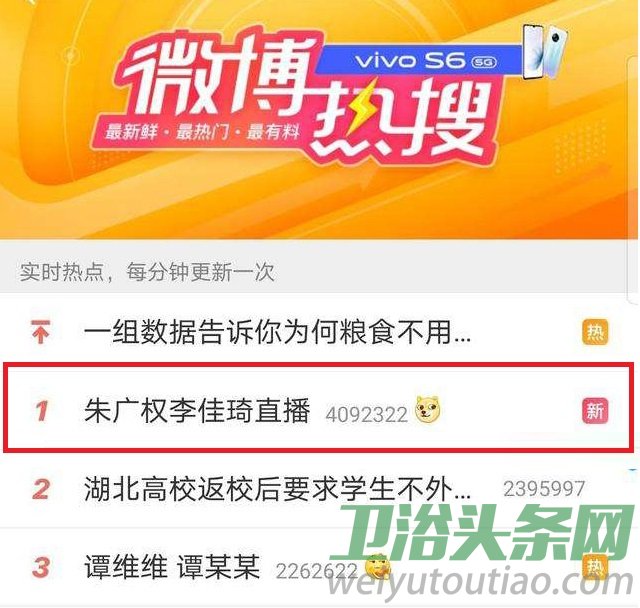
Task: Open the vivo S6 微博热搜 banner
Action: click(x=320, y=110)
